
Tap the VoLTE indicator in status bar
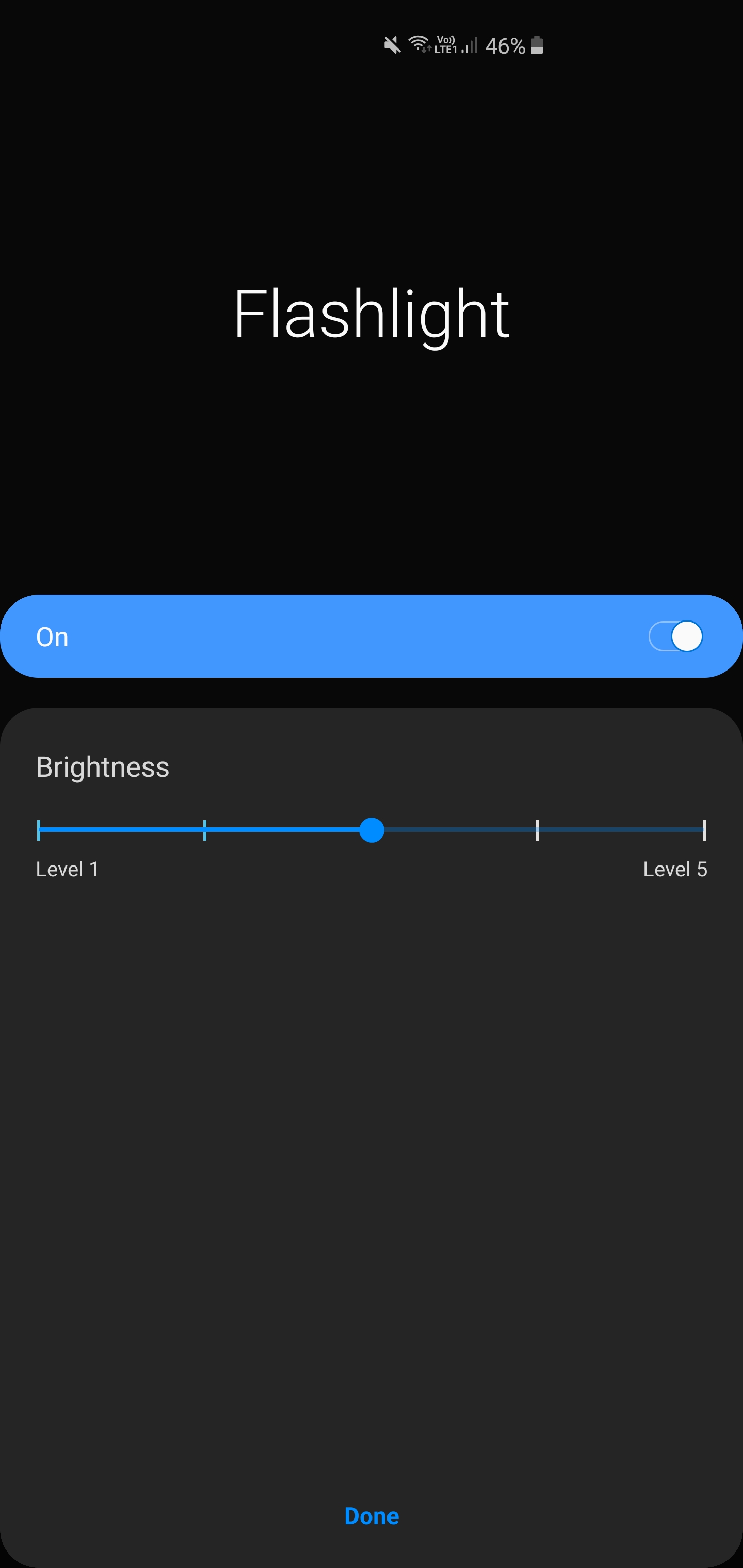point(445,39)
